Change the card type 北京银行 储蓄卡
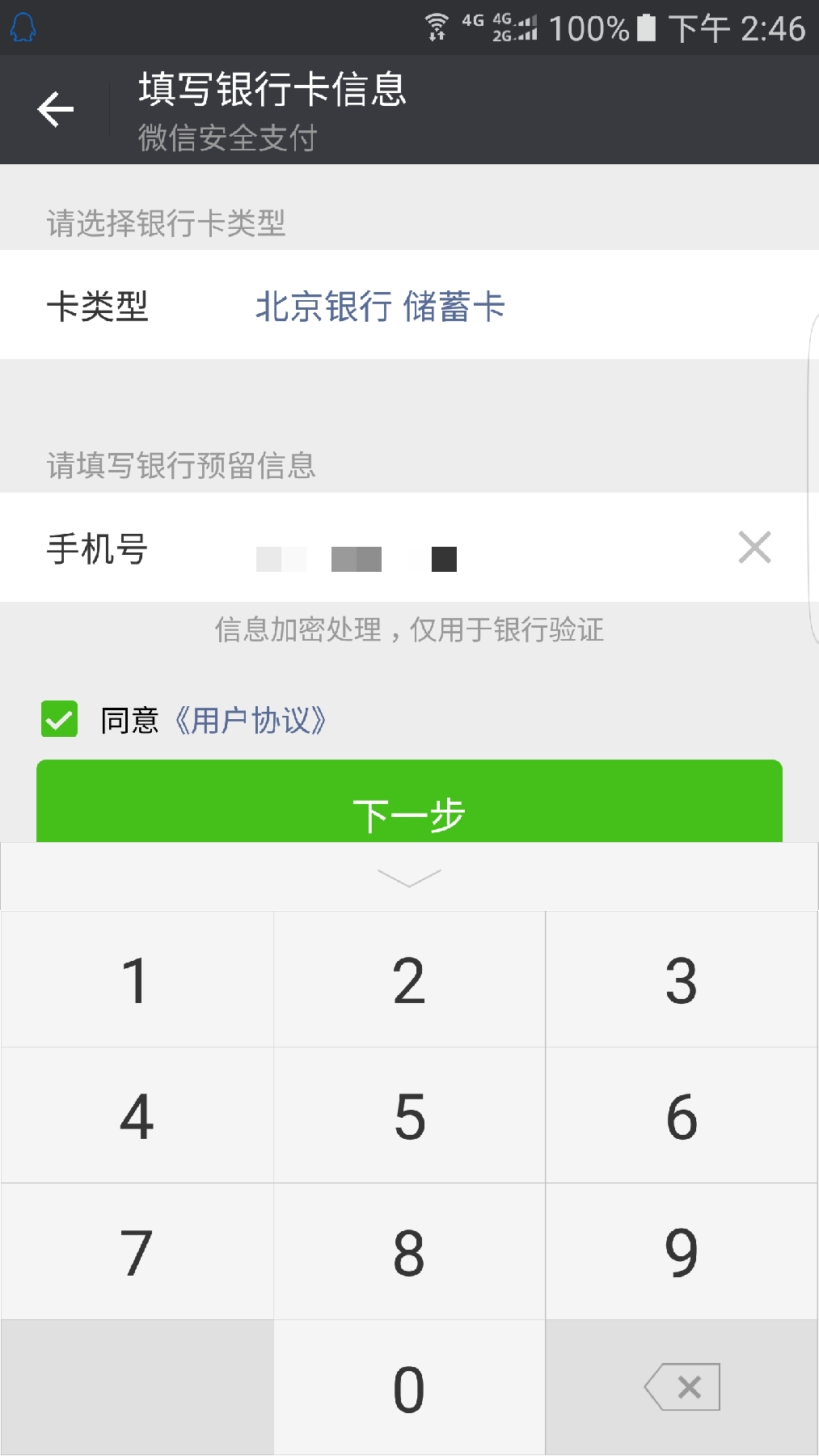819x1456 pixels. (x=380, y=307)
